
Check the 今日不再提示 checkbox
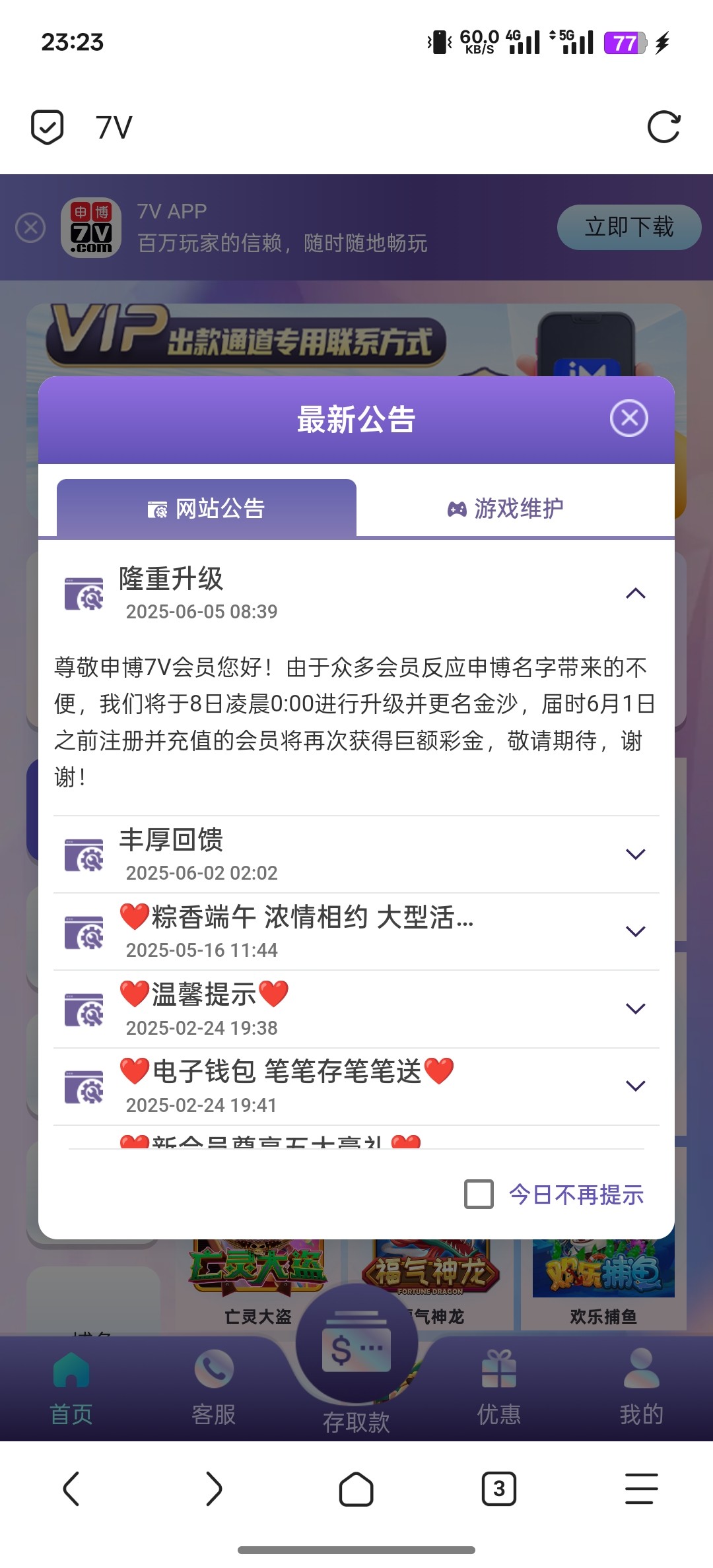click(479, 1194)
